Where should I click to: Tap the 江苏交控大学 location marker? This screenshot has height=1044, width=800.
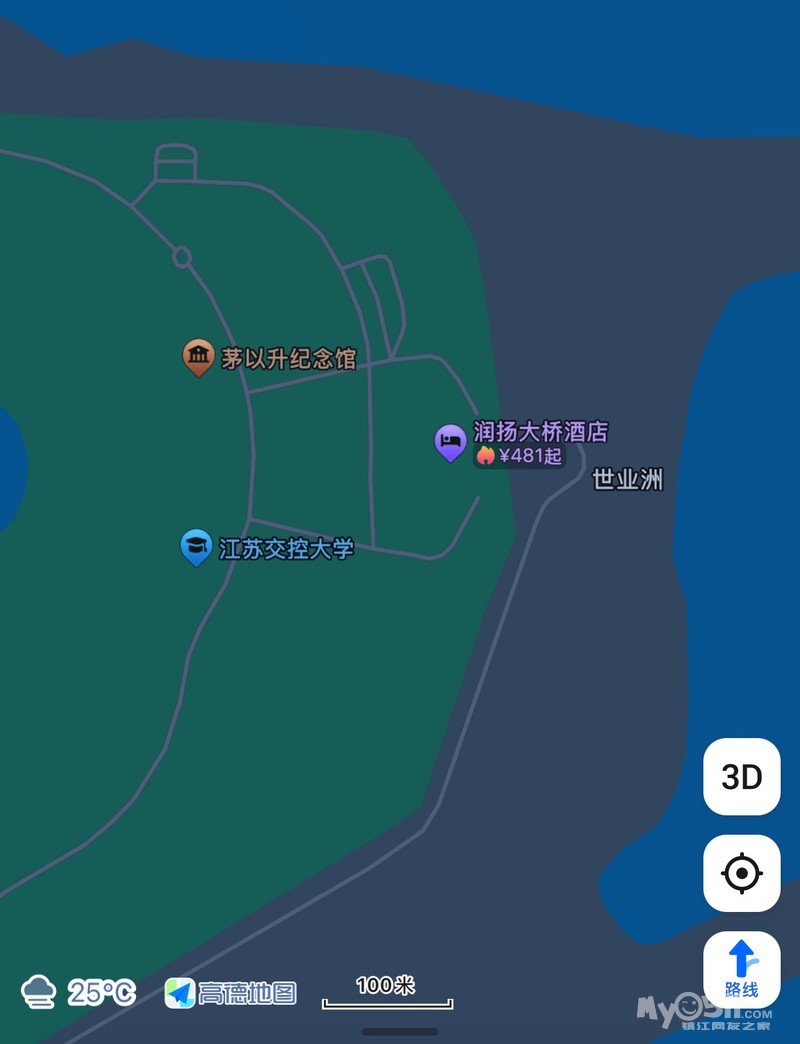pyautogui.click(x=195, y=547)
